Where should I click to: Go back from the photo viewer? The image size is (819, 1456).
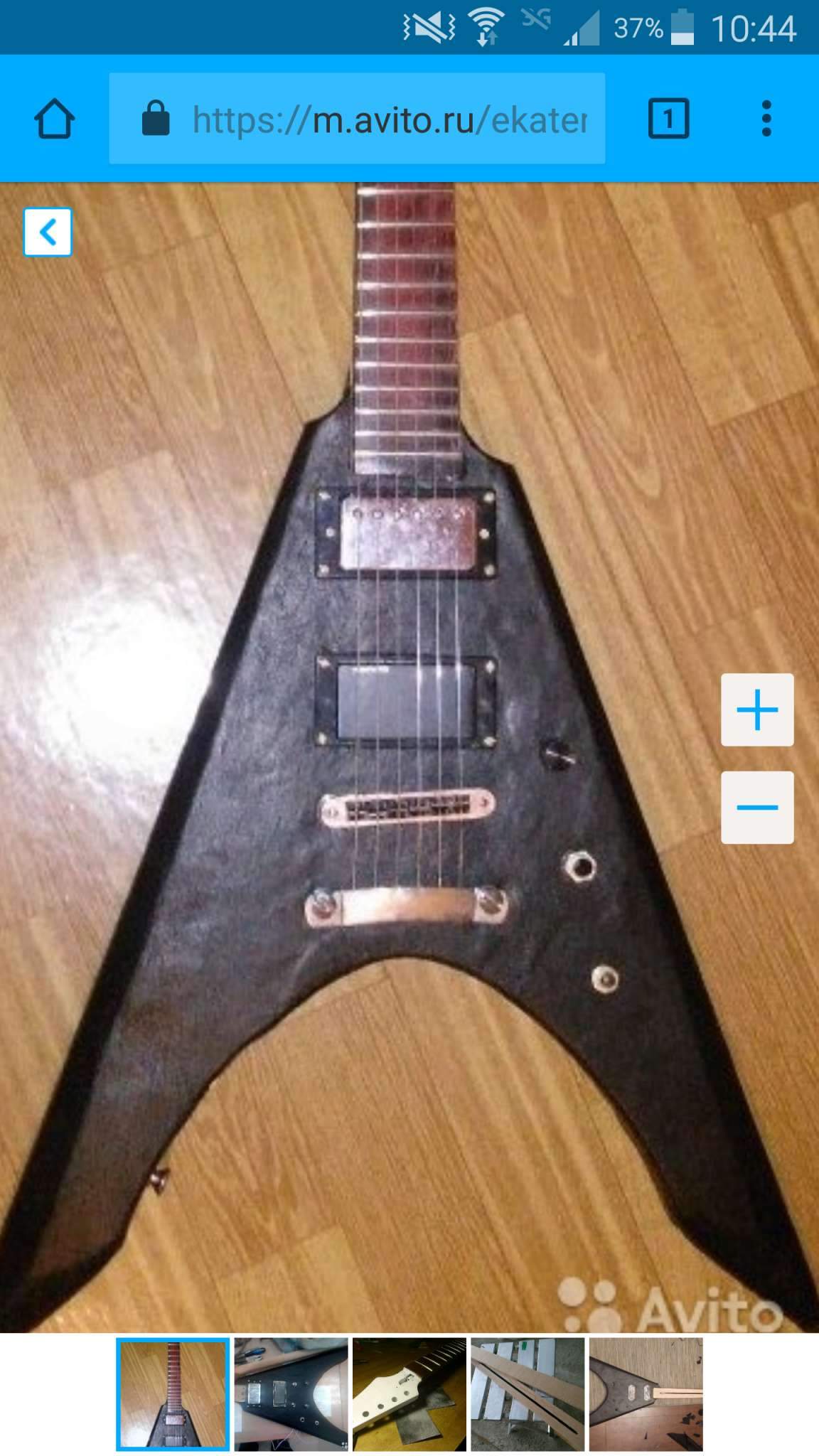click(48, 232)
